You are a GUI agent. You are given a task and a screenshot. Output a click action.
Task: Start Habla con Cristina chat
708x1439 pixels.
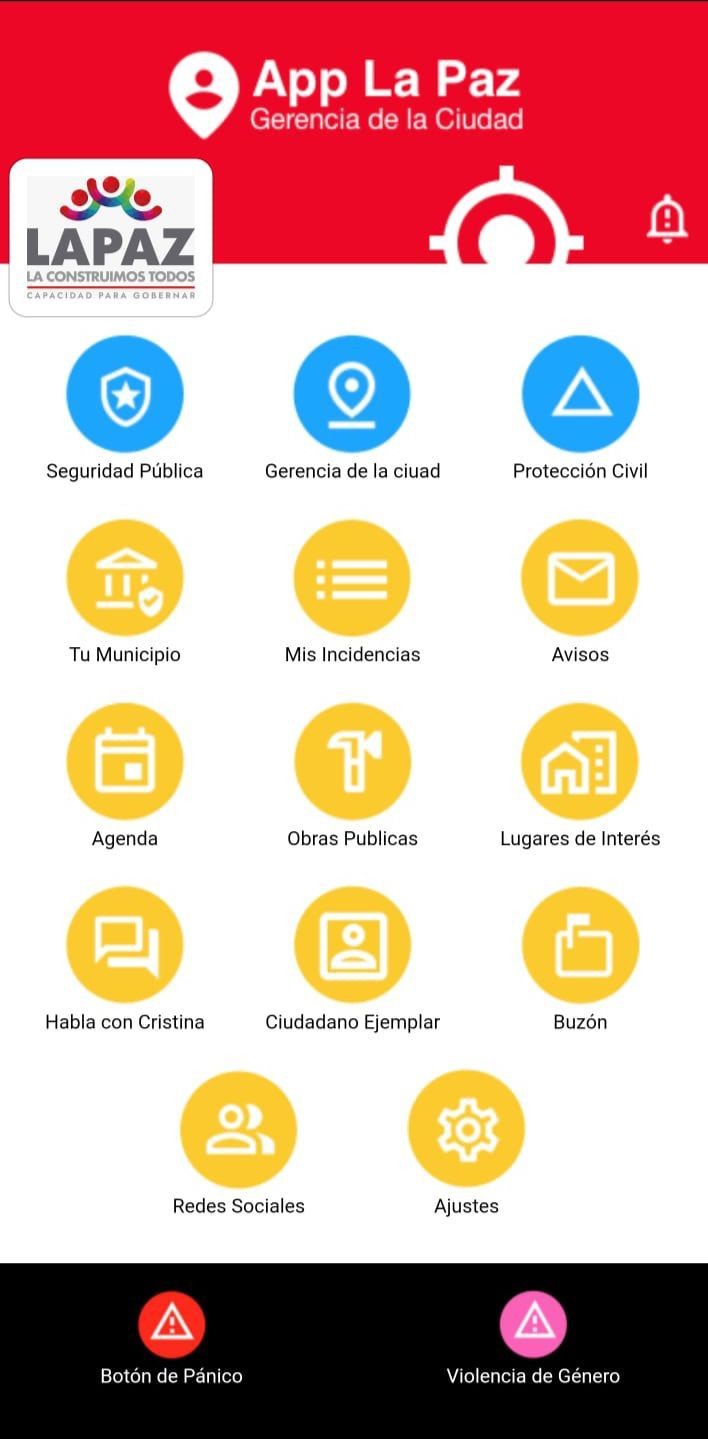[125, 946]
